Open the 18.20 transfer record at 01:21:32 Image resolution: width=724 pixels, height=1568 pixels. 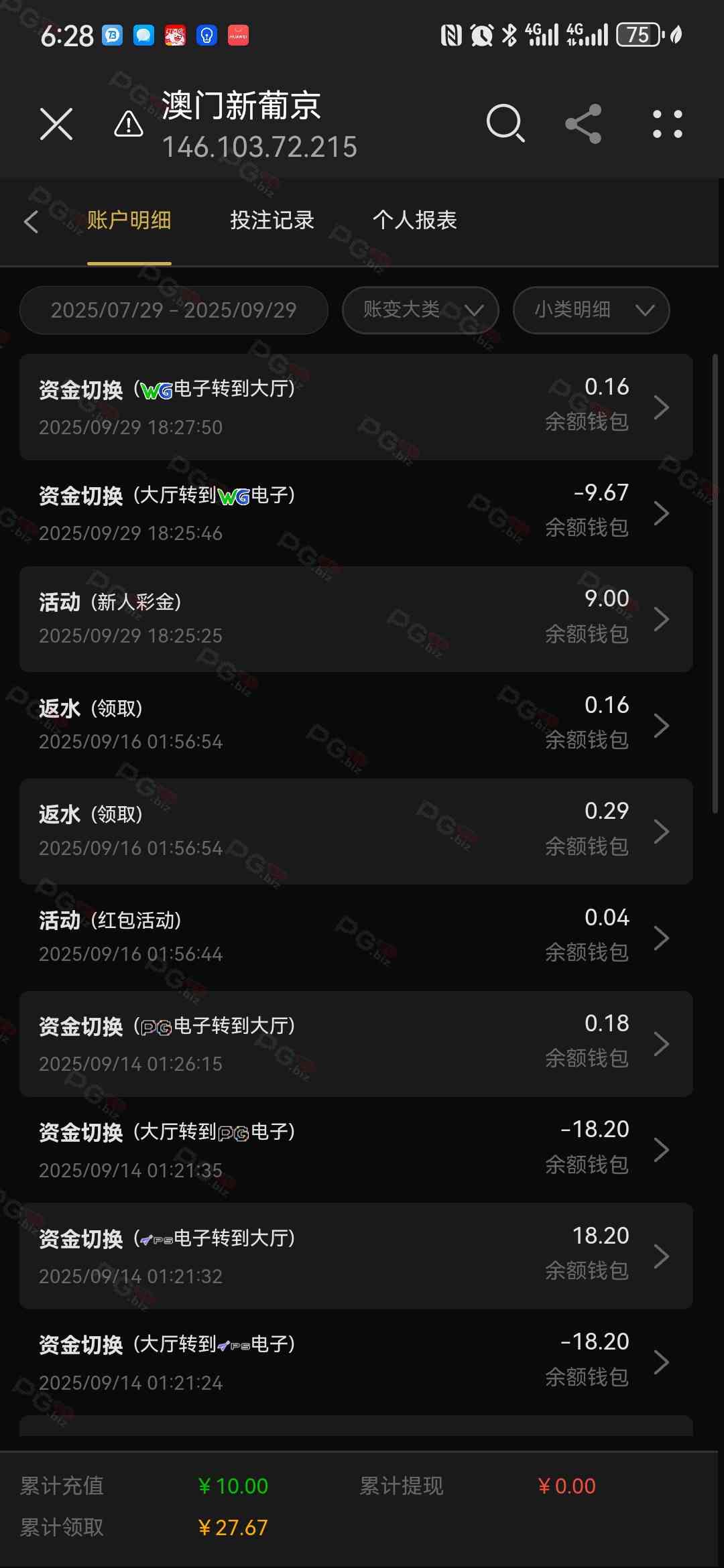tap(355, 1256)
